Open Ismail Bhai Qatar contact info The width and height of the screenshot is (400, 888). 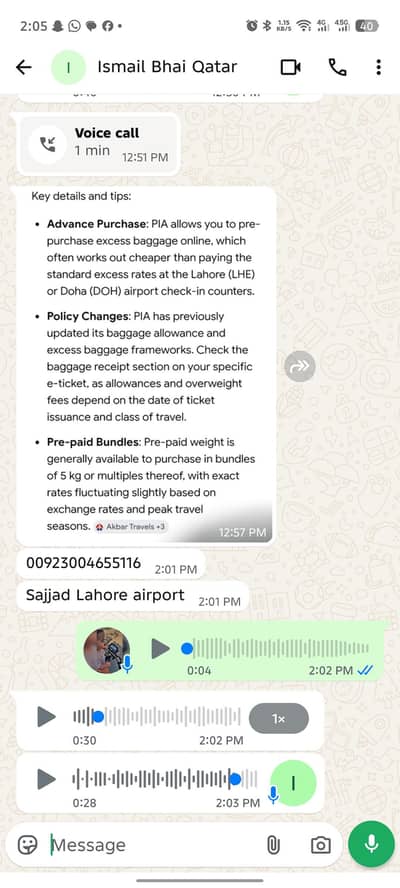pyautogui.click(x=167, y=67)
